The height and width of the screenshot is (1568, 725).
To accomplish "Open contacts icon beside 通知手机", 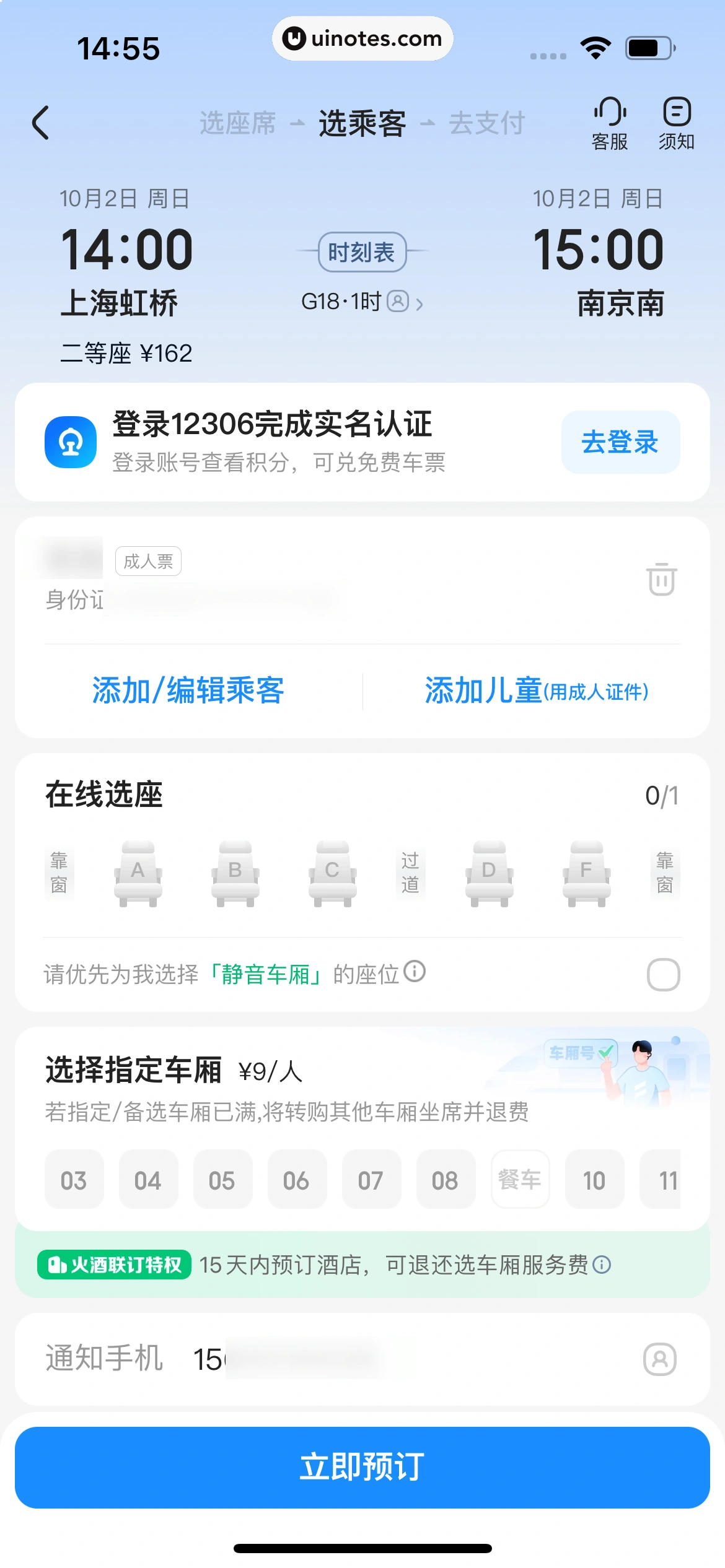I will coord(660,1359).
